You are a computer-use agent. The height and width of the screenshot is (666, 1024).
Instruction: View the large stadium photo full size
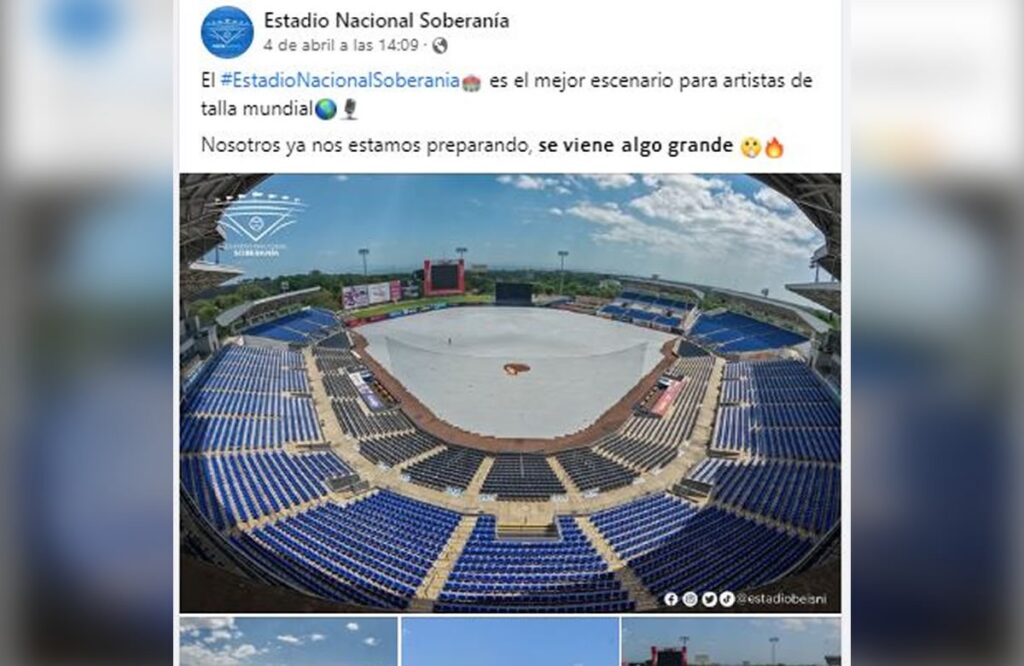point(510,392)
